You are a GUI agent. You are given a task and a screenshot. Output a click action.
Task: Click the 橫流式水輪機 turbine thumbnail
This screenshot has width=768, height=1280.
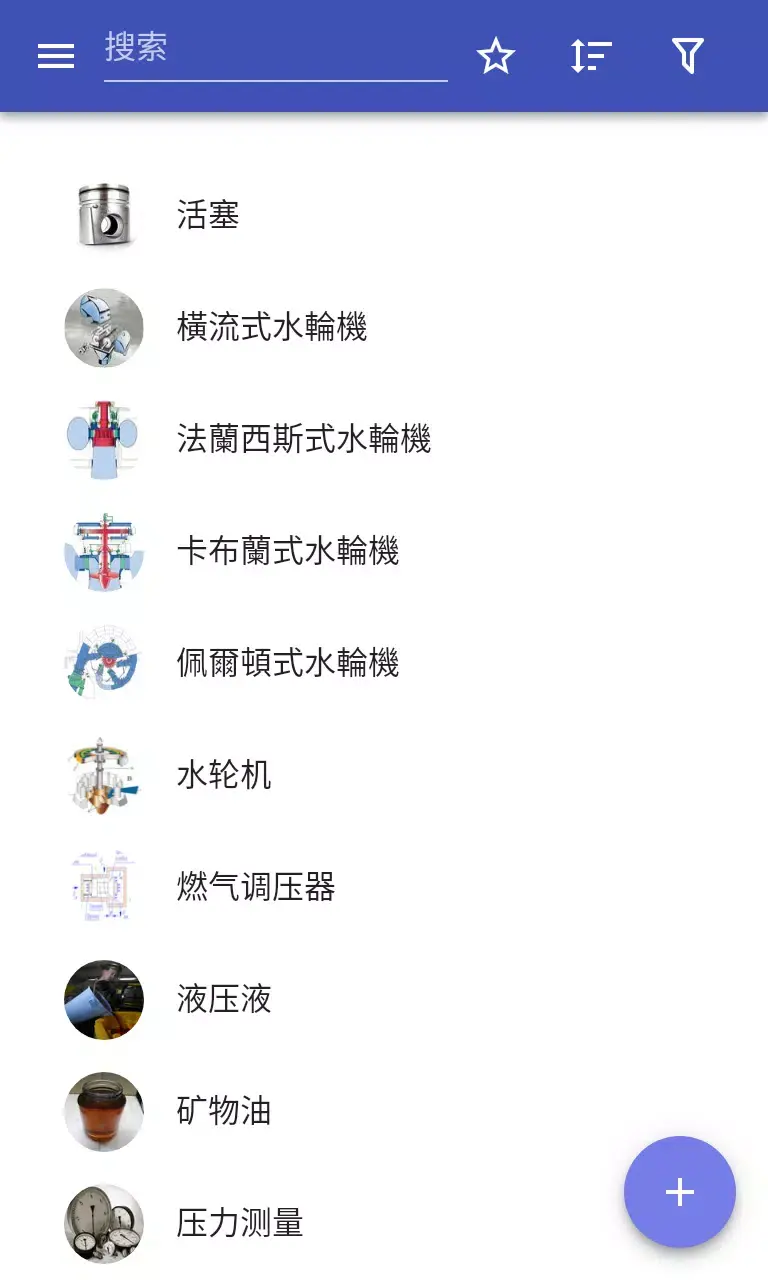(104, 328)
